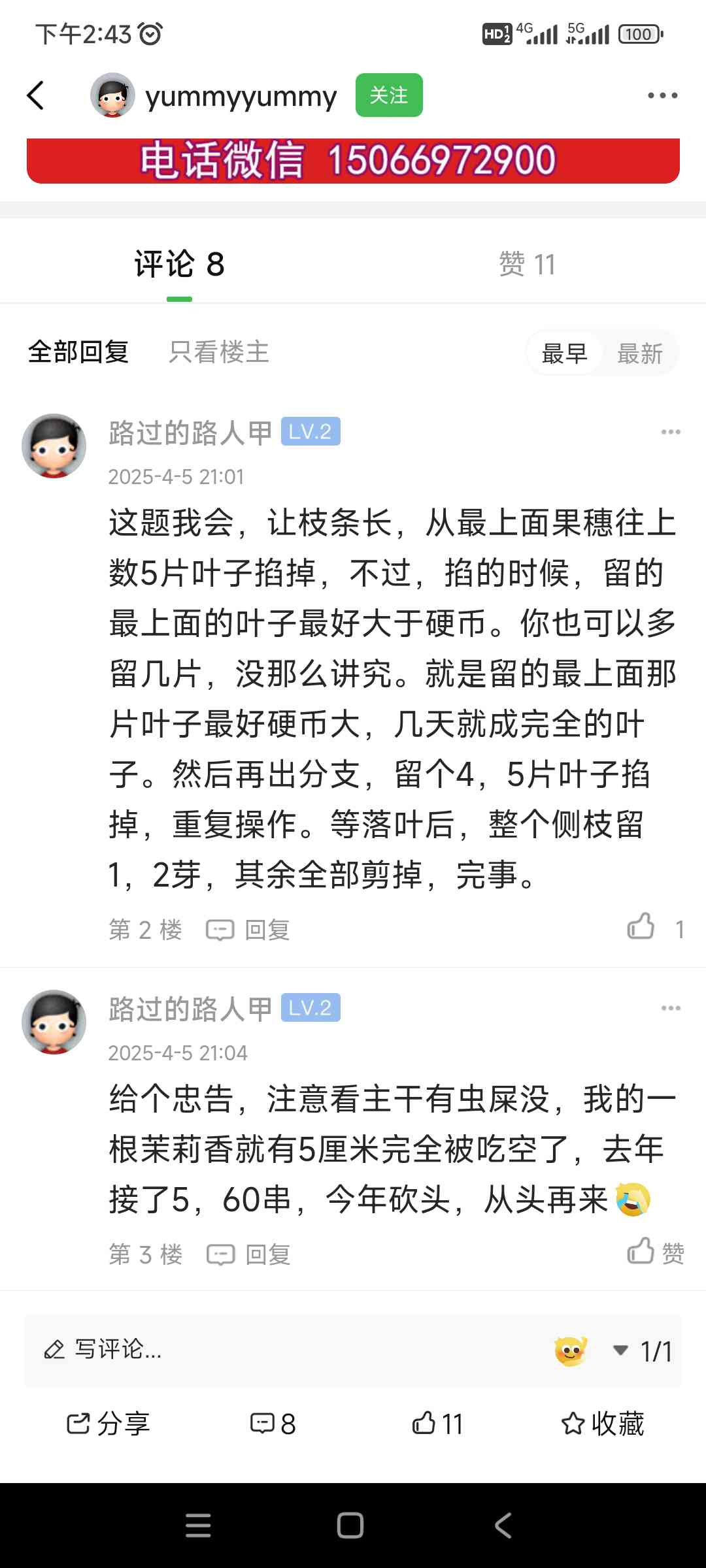Switch to the 赞 11 tab
This screenshot has height=1568, width=706.
click(527, 265)
